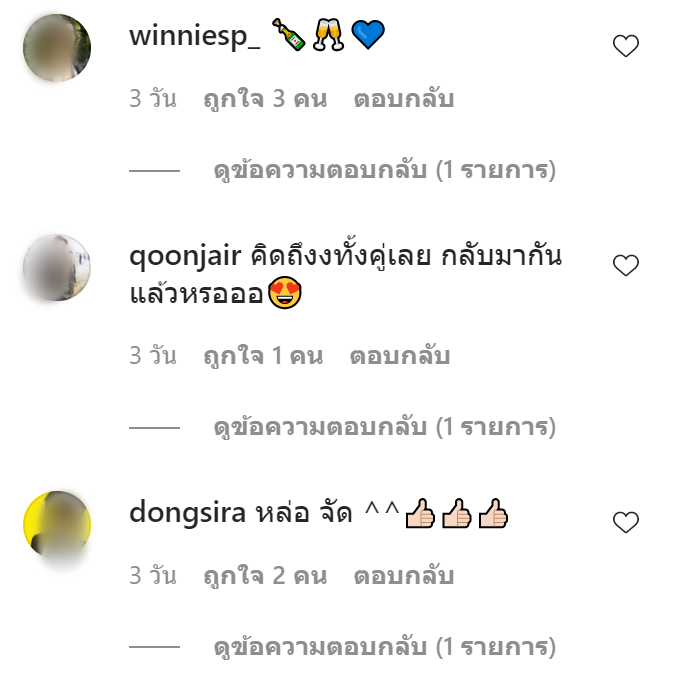See who liked dongsira's comment

click(264, 576)
